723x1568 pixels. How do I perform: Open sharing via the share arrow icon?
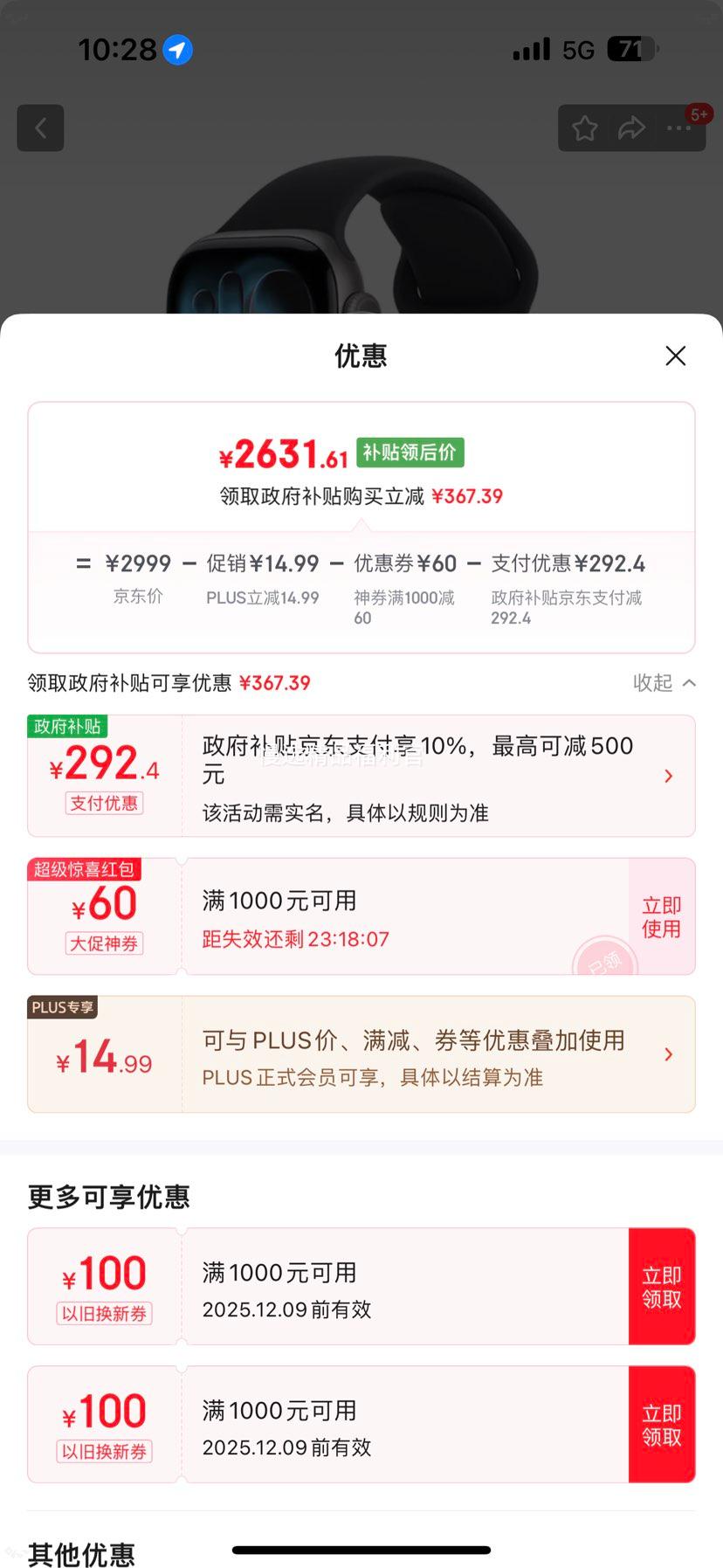coord(630,128)
